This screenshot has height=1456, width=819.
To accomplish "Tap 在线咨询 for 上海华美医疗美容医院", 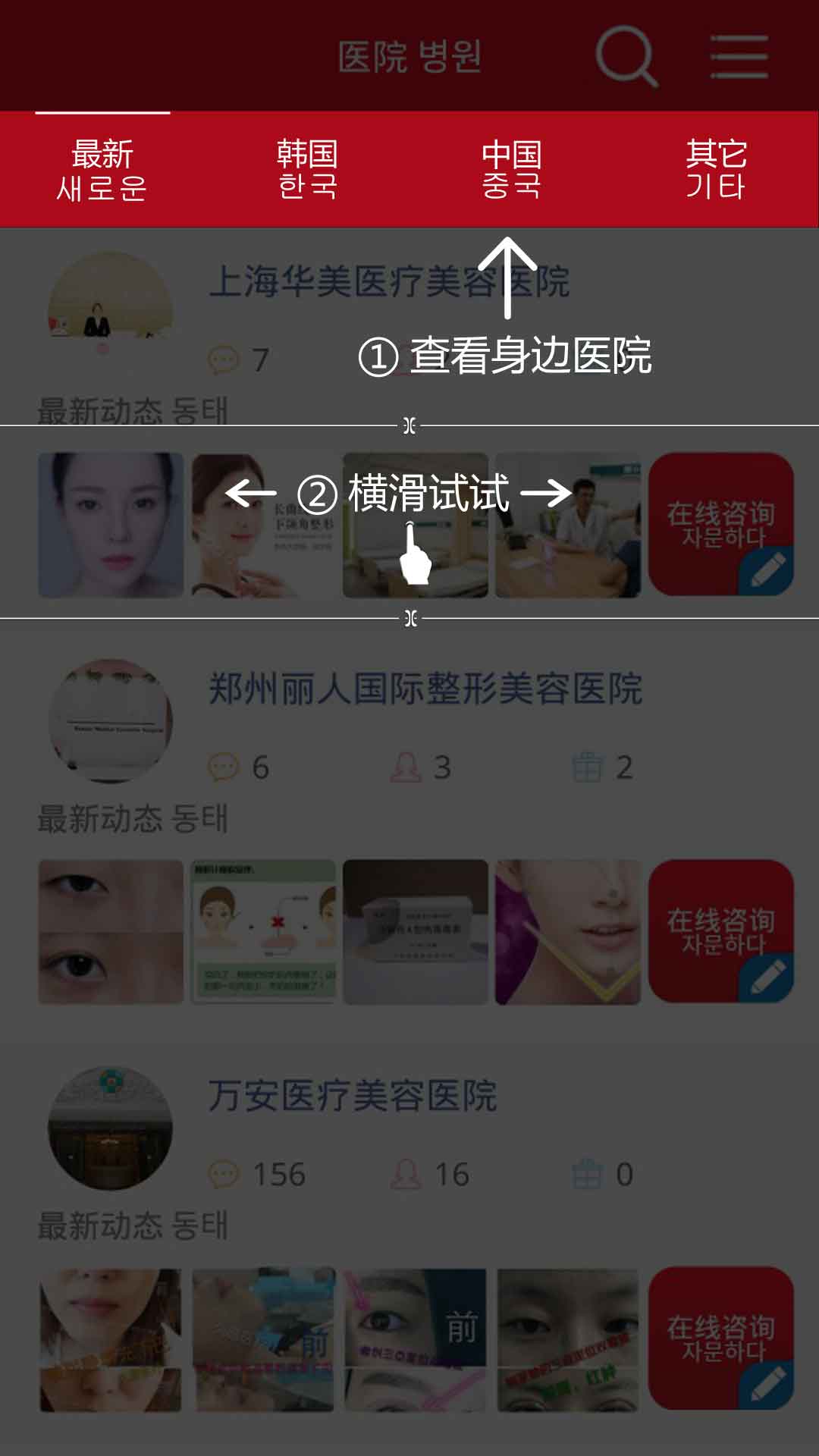I will point(721,525).
